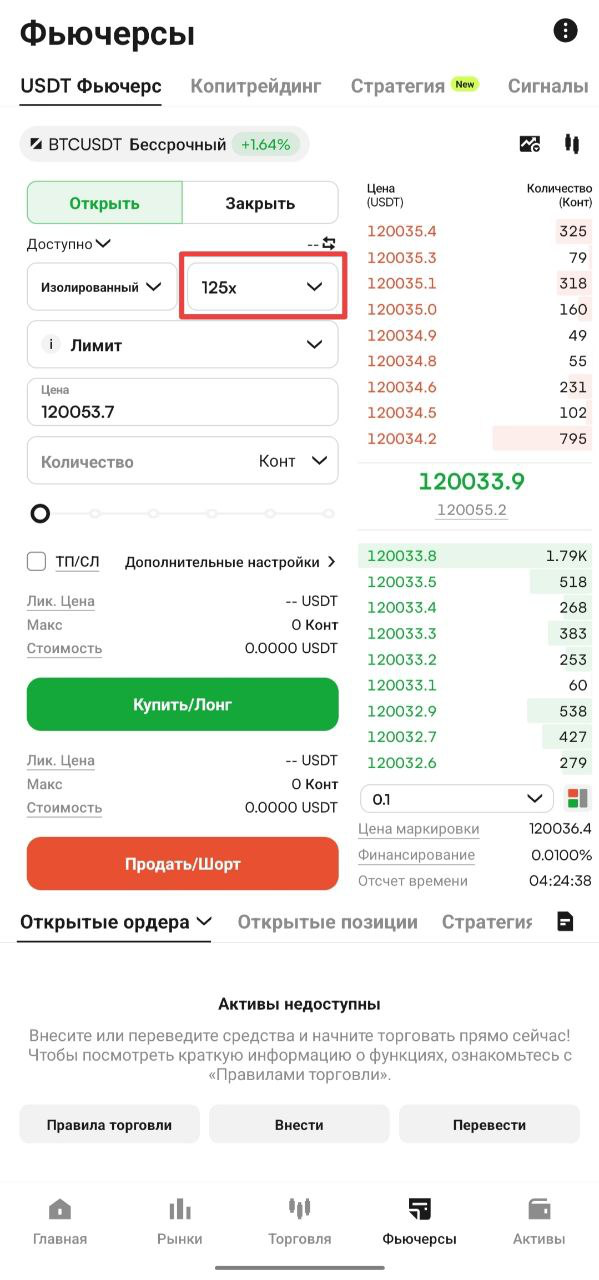Open the candlestick chart icon
The width and height of the screenshot is (599, 1280).
click(x=572, y=144)
